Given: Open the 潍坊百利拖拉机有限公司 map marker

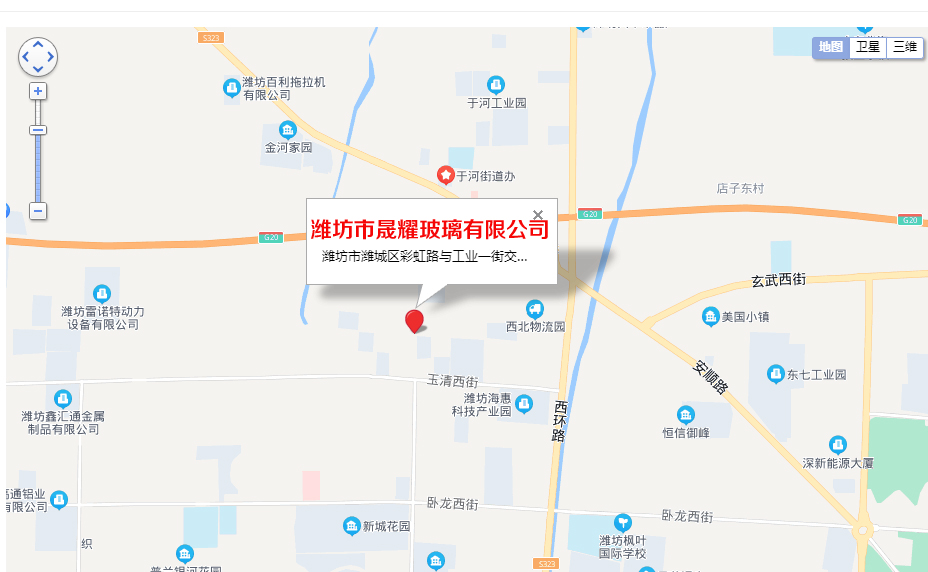Looking at the screenshot, I should 232,88.
